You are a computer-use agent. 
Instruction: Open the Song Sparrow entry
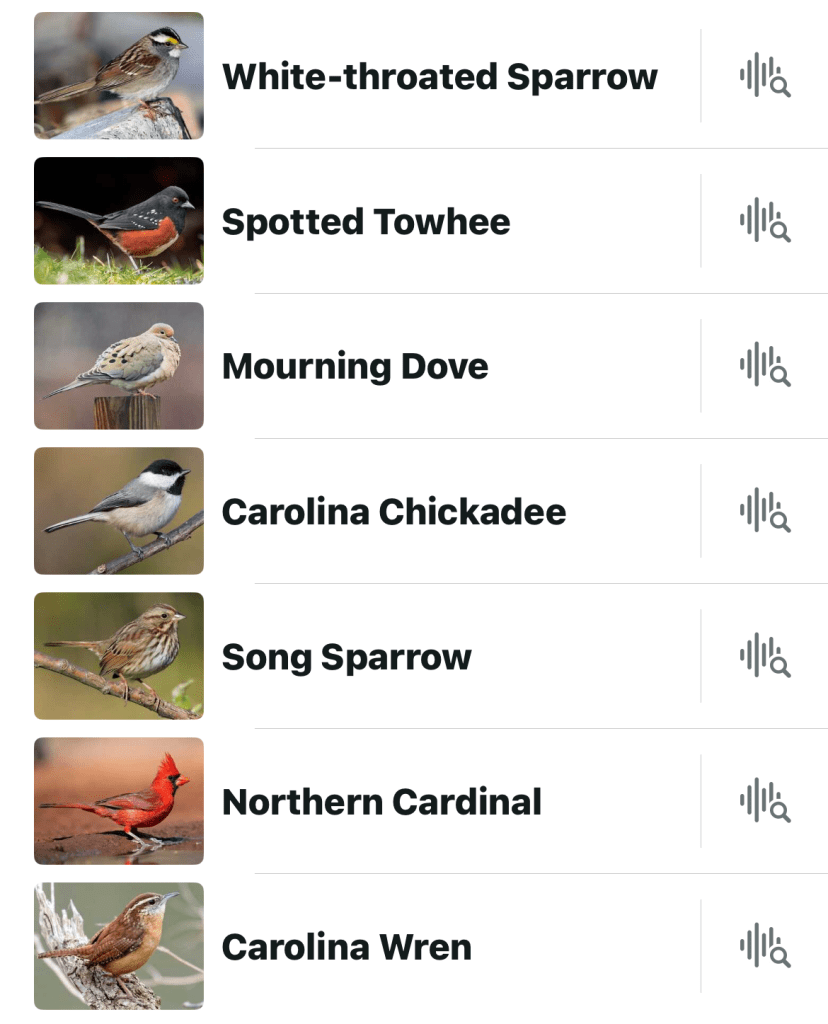click(x=346, y=657)
